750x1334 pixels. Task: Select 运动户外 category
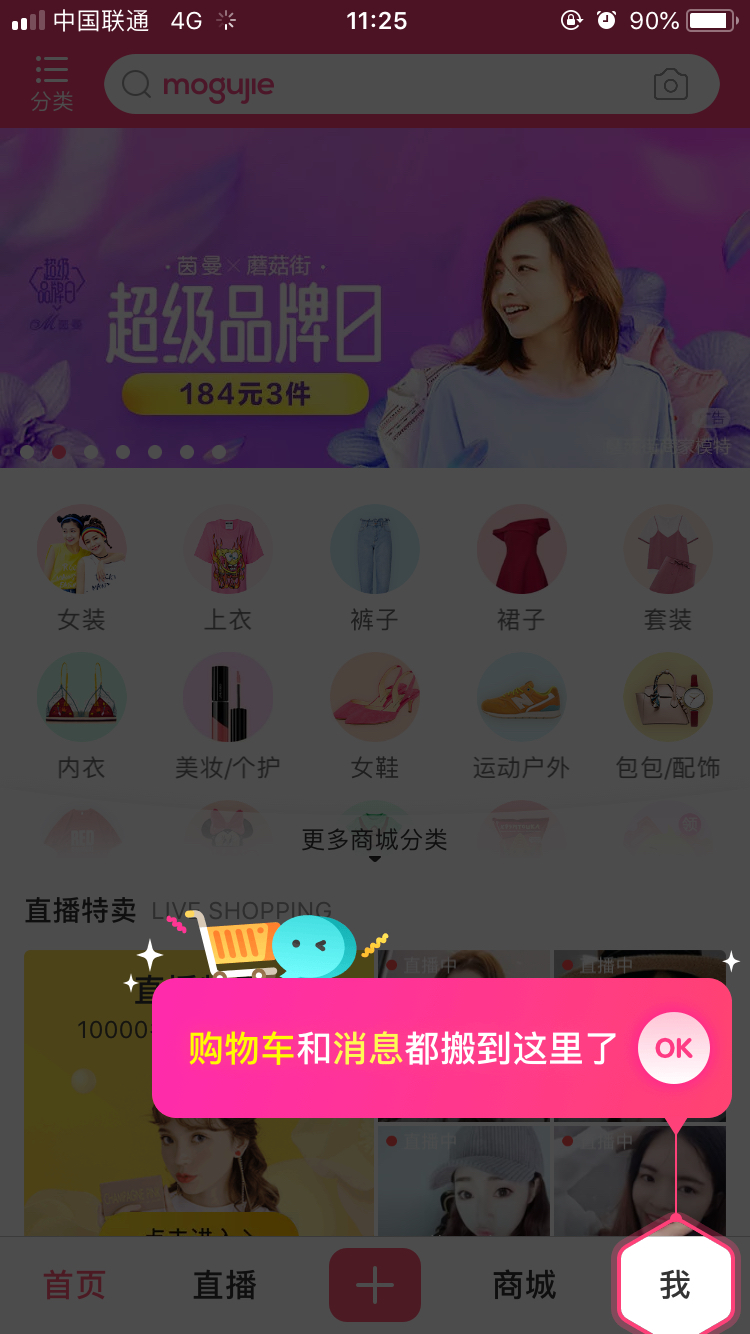[x=521, y=716]
